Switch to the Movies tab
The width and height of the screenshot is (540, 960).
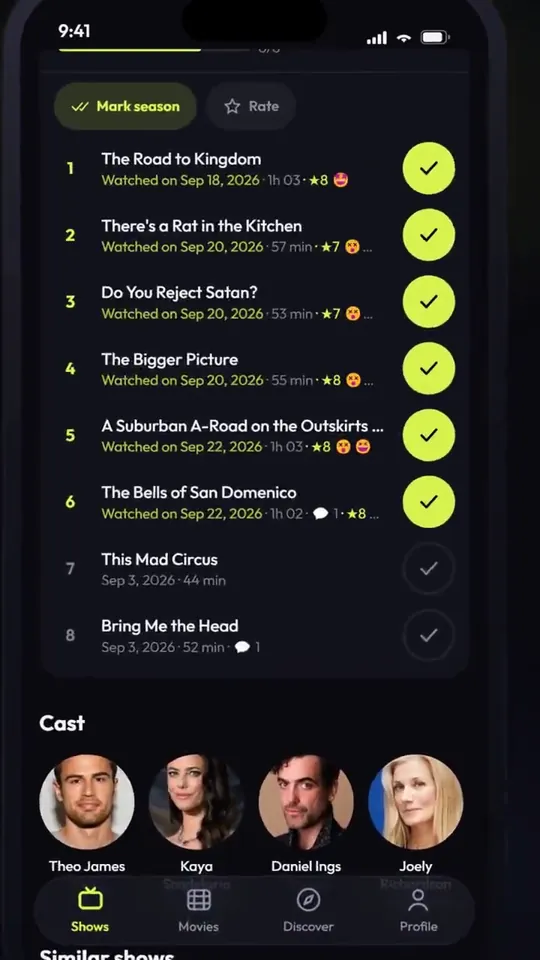[198, 911]
